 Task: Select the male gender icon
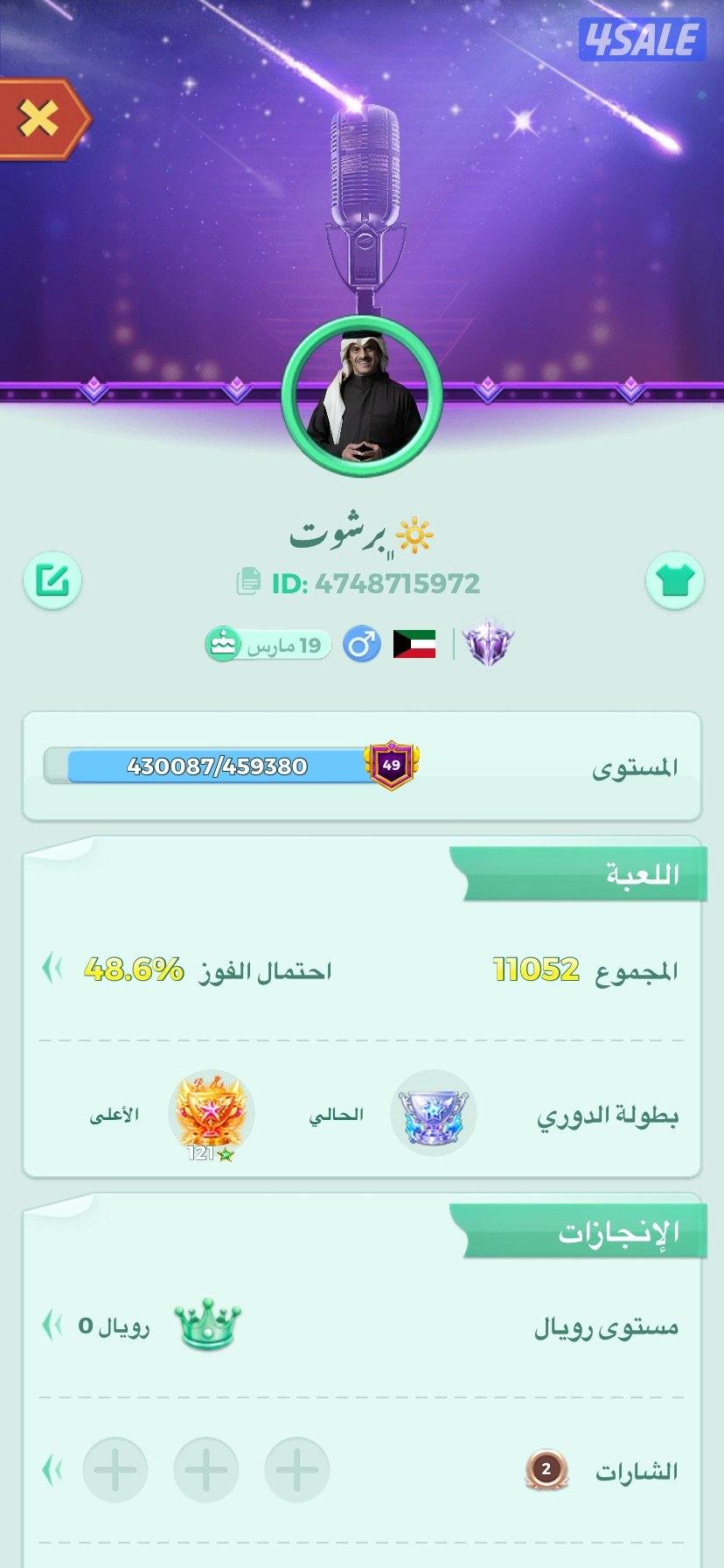tap(361, 645)
